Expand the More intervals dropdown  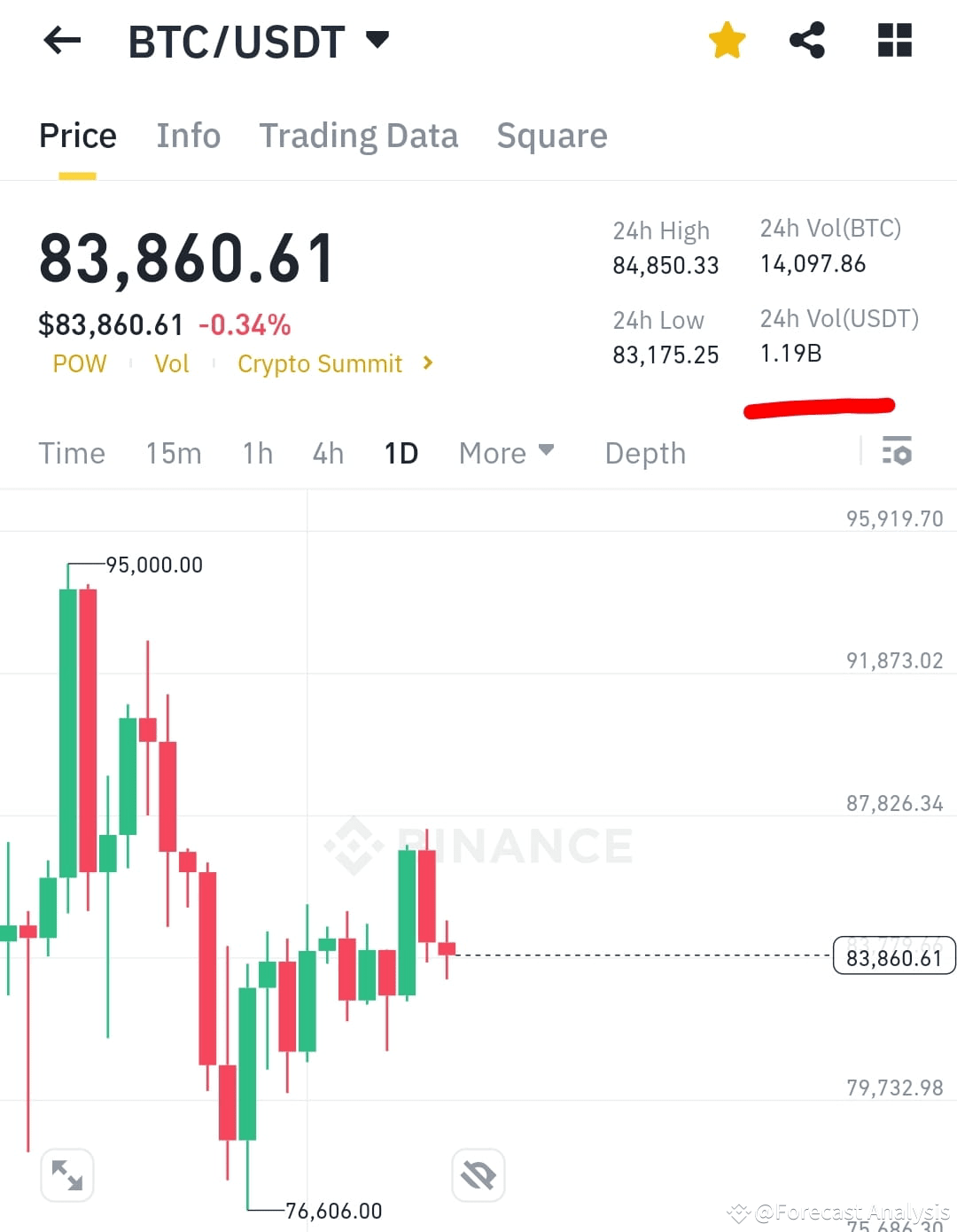[x=507, y=453]
